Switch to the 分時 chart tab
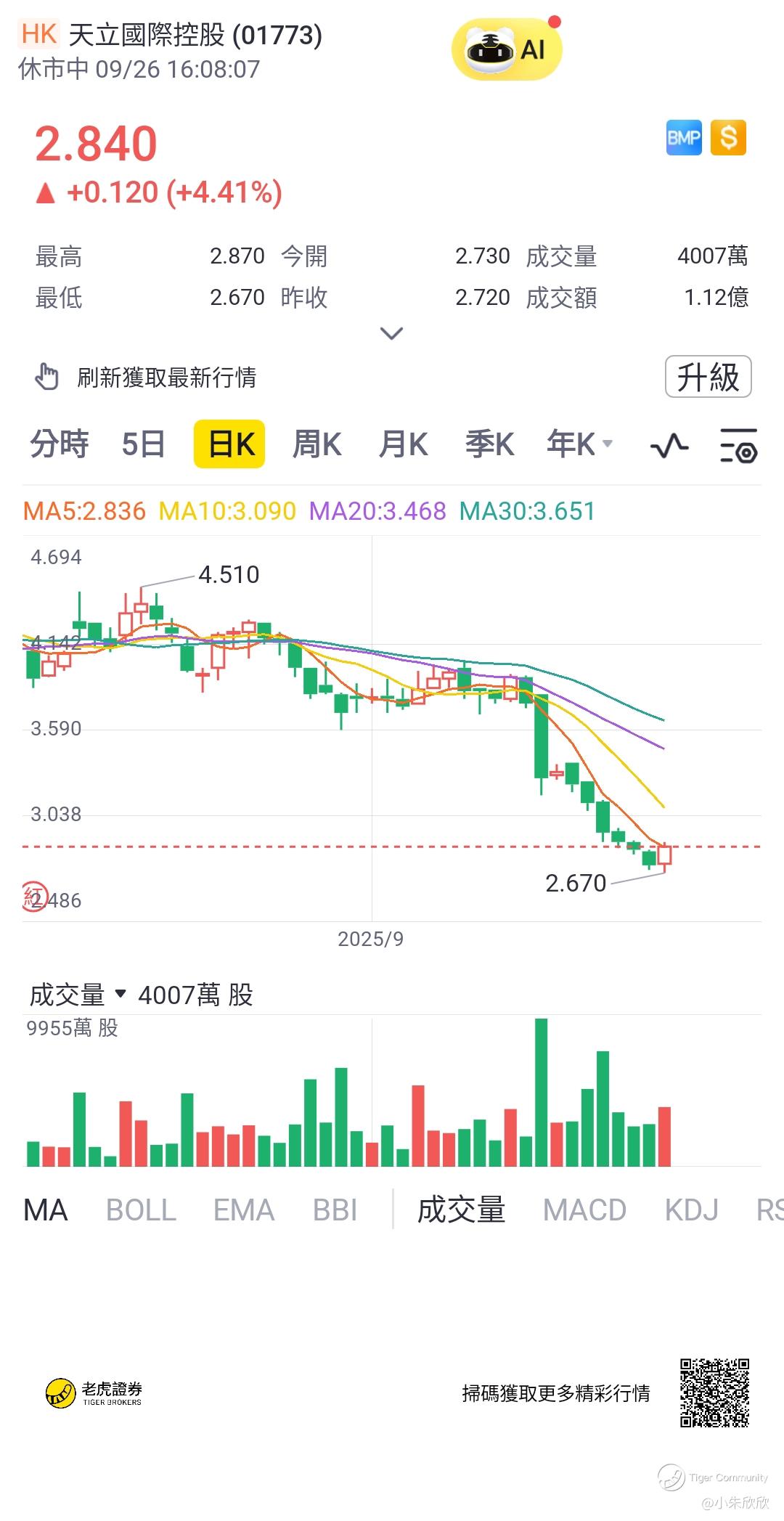Viewport: 784px width, 1521px height. [59, 444]
